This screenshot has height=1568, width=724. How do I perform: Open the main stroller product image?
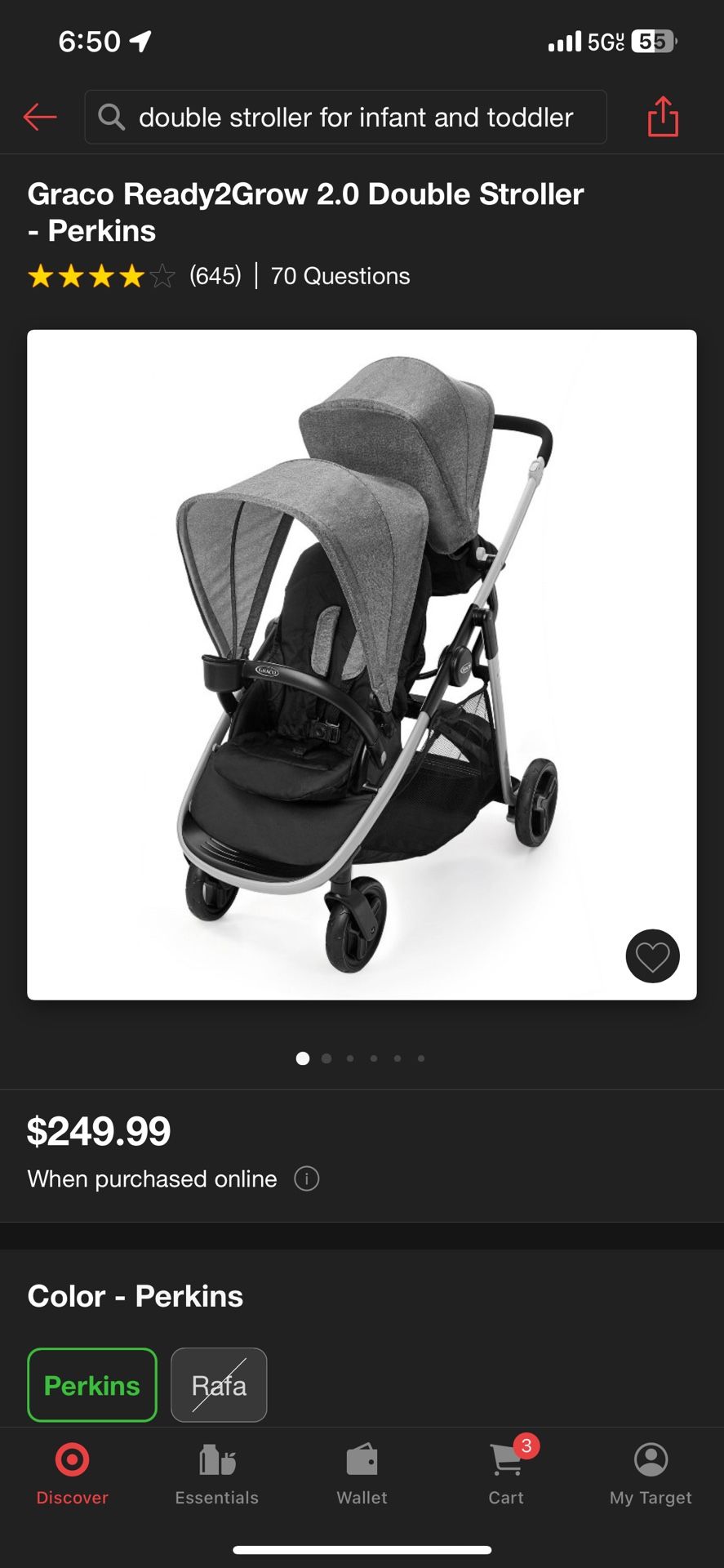[362, 665]
